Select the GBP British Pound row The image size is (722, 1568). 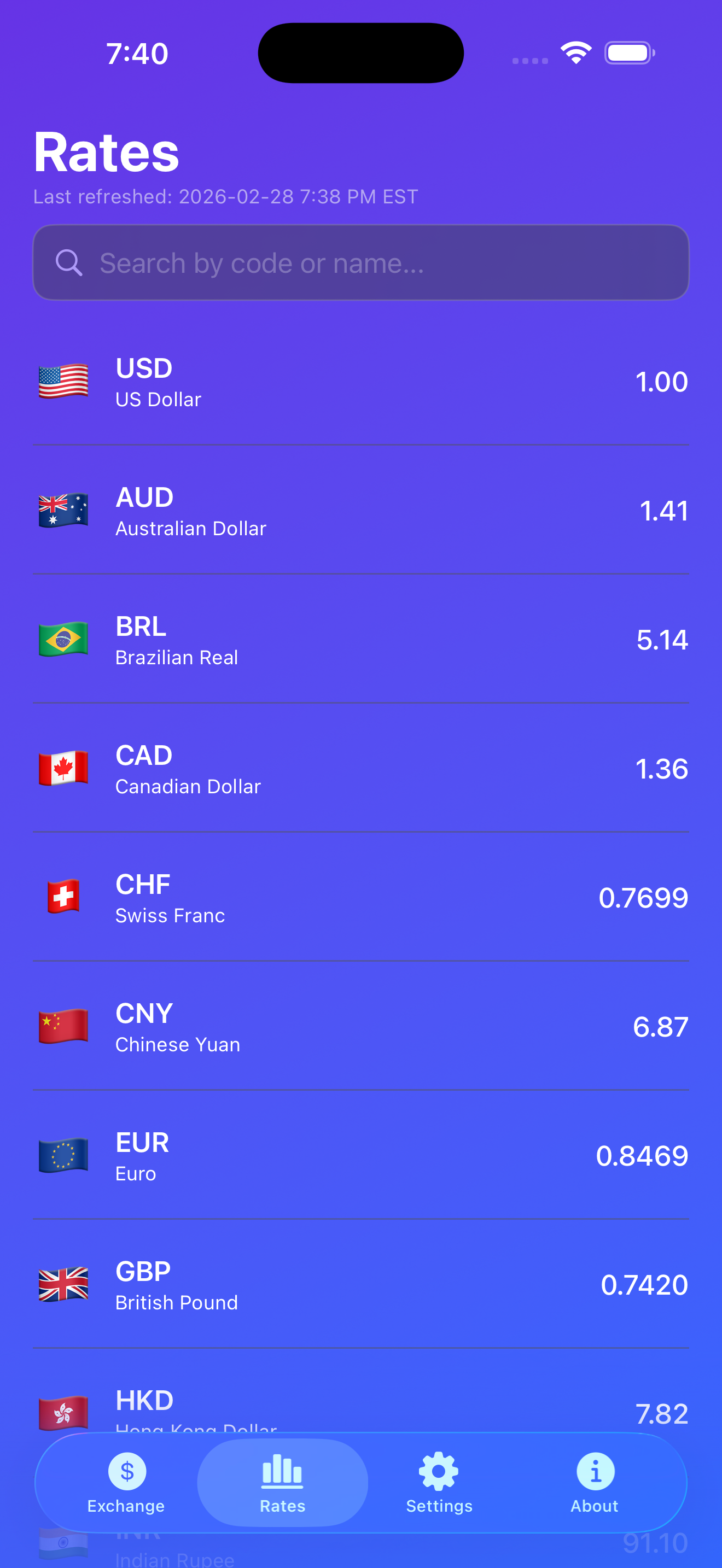point(361,1285)
